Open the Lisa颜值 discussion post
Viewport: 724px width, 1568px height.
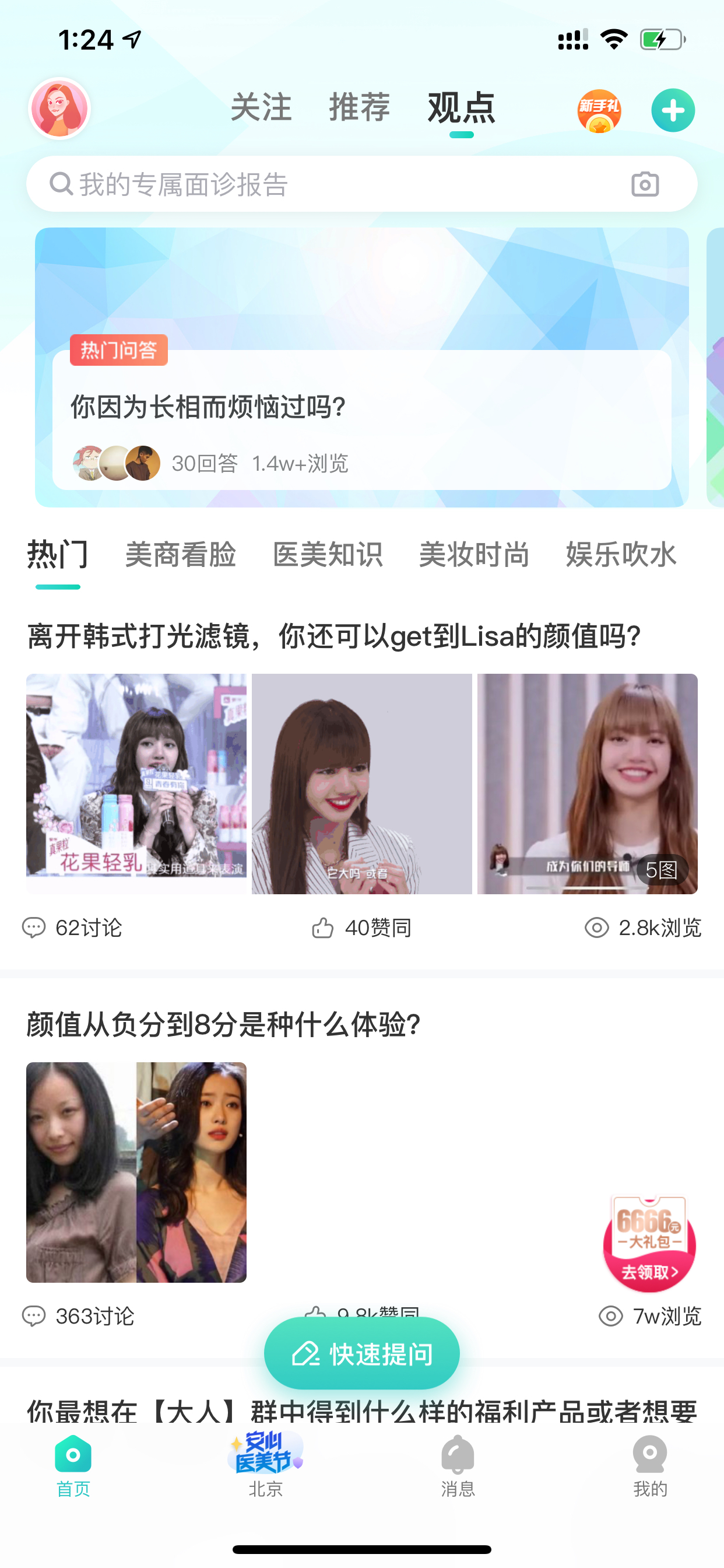point(334,636)
